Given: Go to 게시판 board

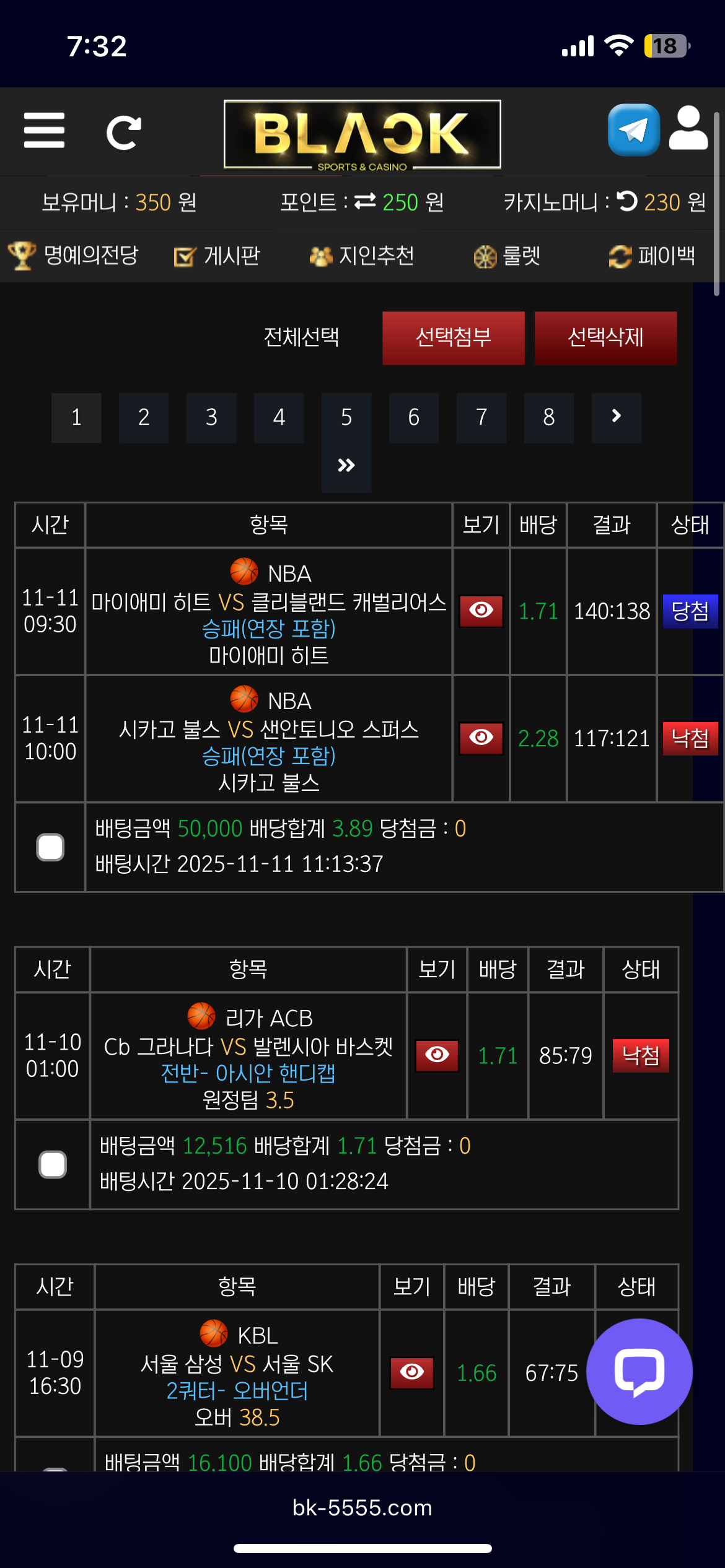Looking at the screenshot, I should point(217,255).
